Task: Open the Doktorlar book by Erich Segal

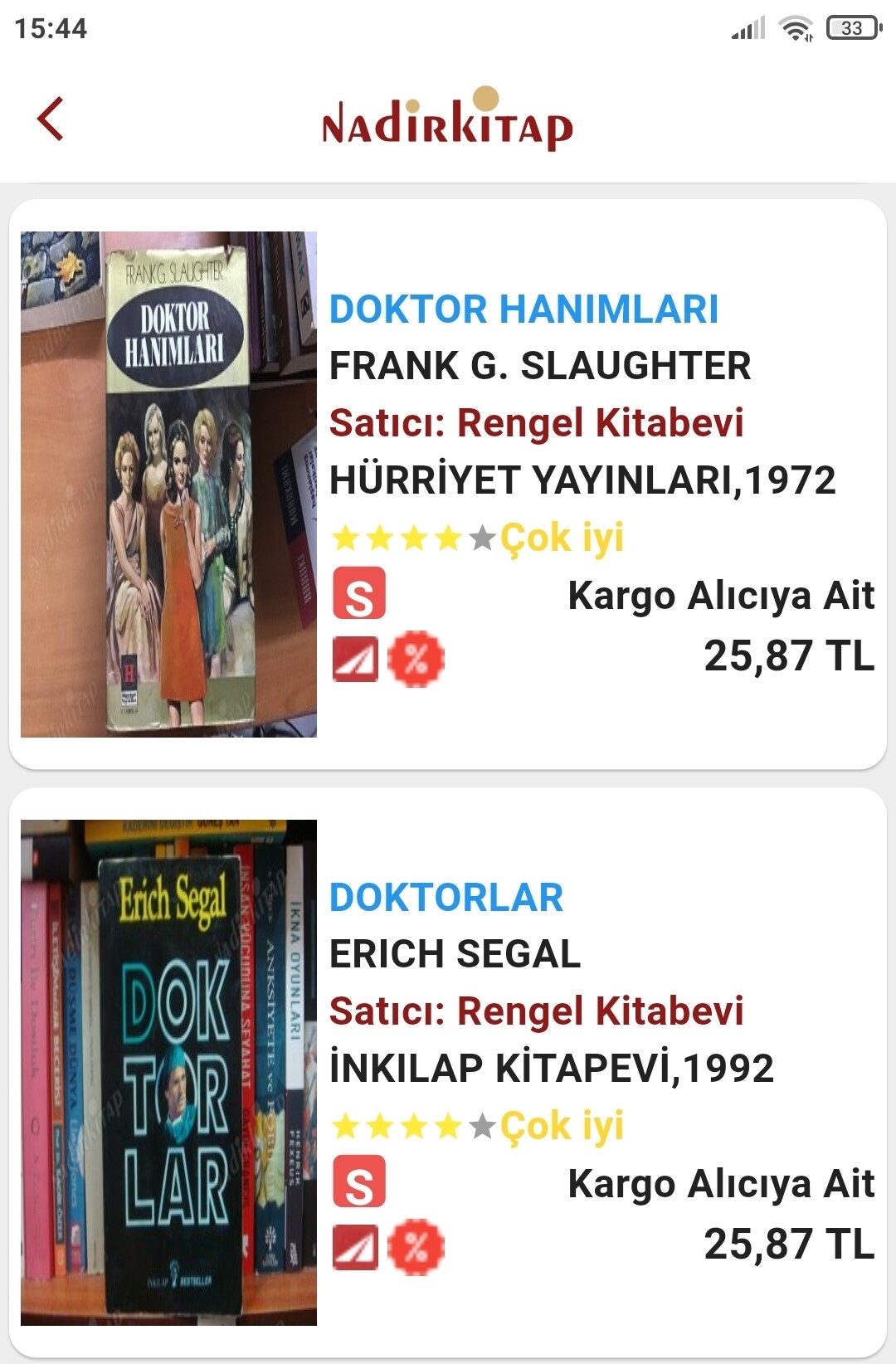Action: 446,898
